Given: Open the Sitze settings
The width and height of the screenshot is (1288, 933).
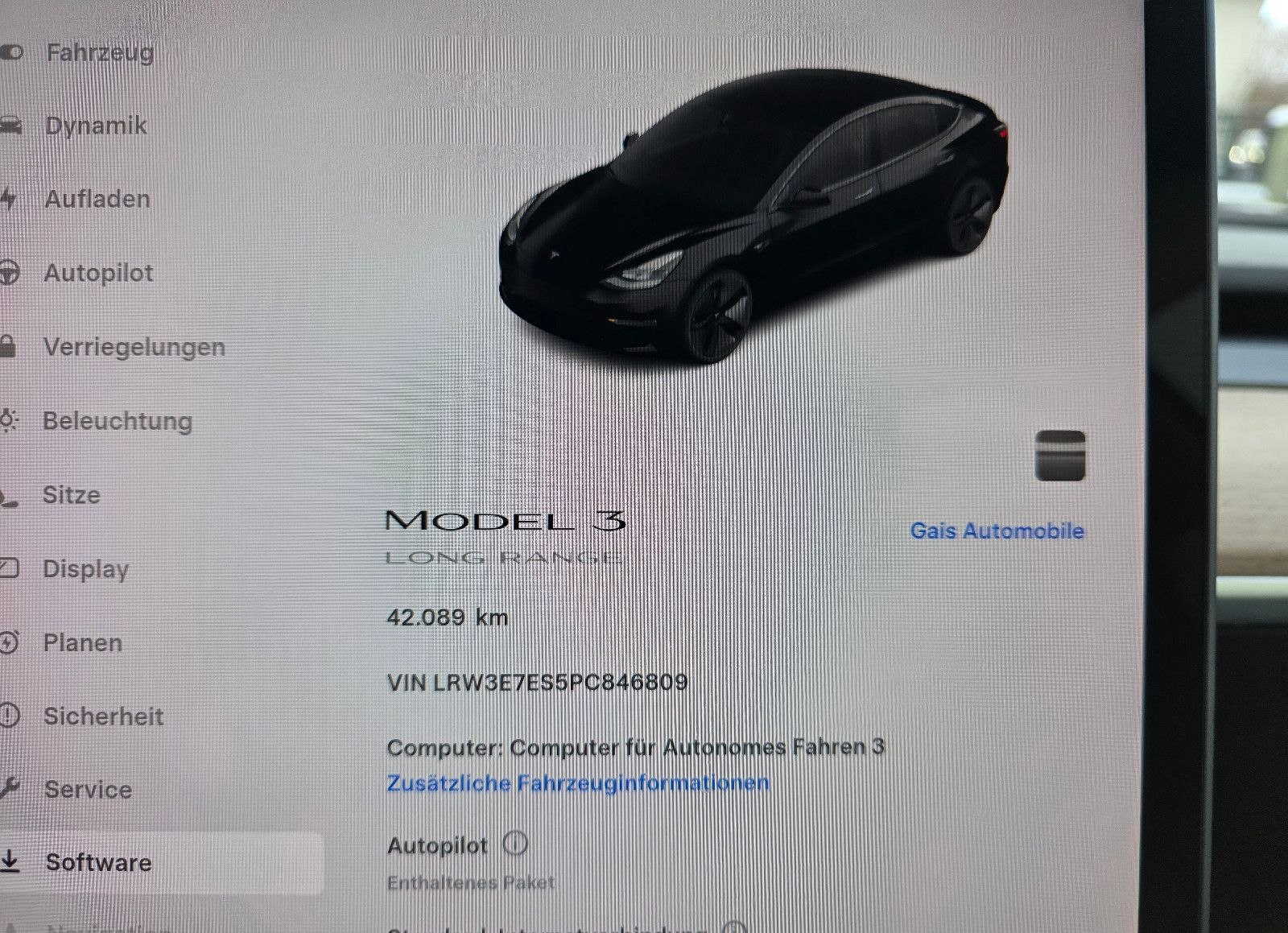Looking at the screenshot, I should 72,495.
